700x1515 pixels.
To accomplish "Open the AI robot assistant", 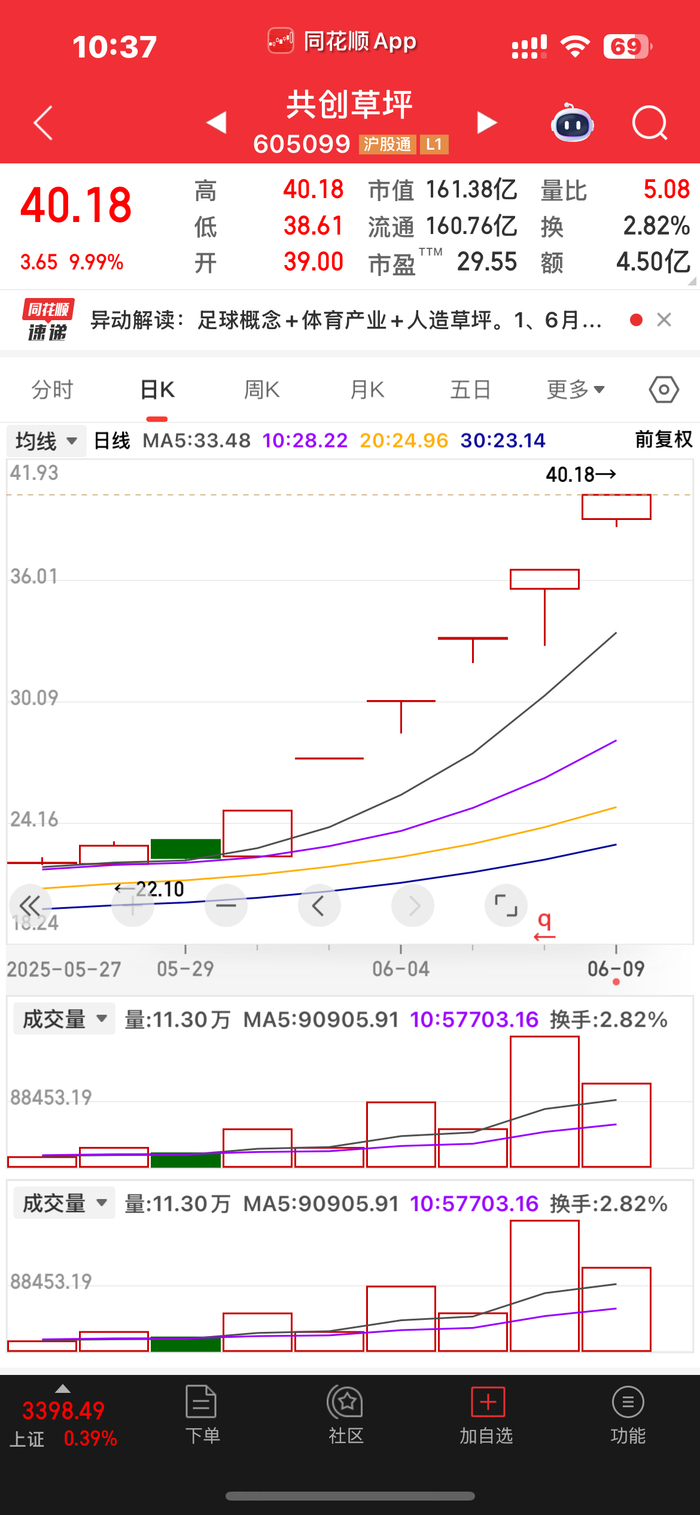I will click(x=572, y=123).
